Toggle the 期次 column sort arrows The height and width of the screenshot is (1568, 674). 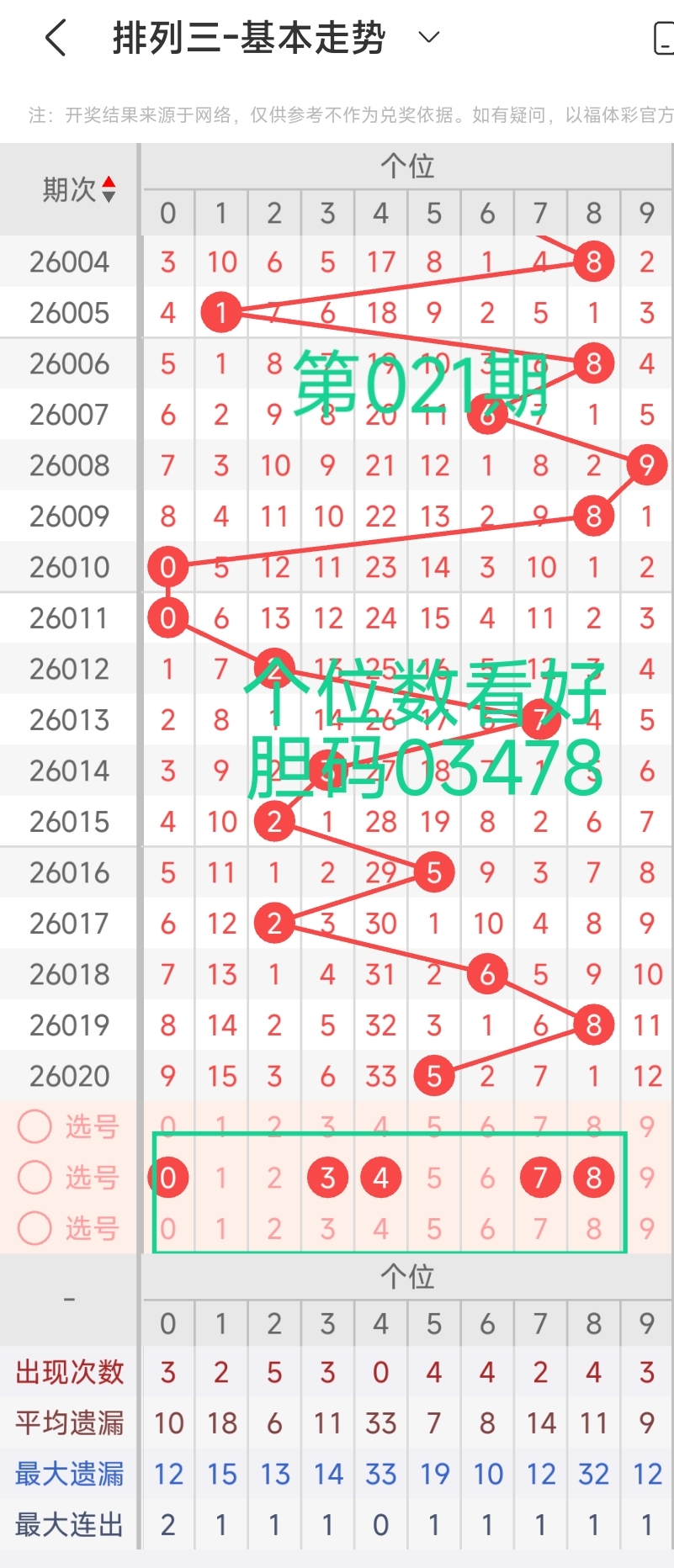[108, 188]
